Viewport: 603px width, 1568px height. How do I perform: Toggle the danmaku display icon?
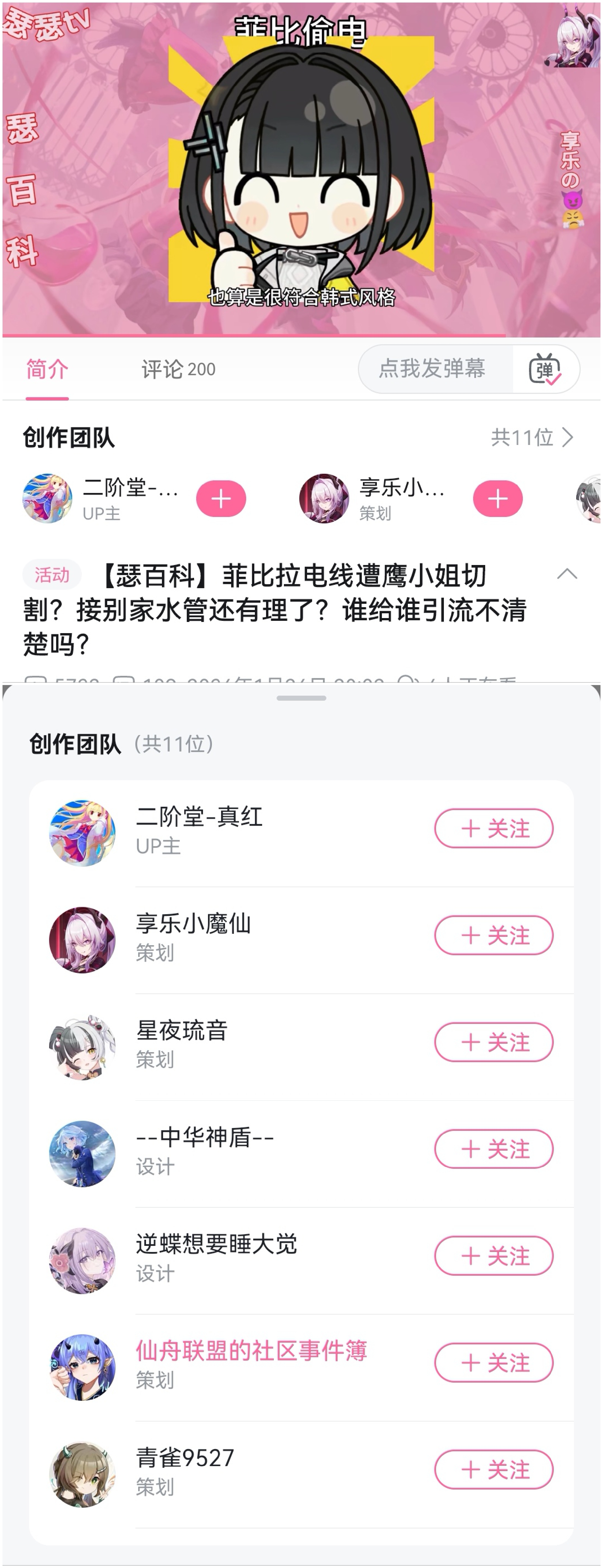(545, 369)
